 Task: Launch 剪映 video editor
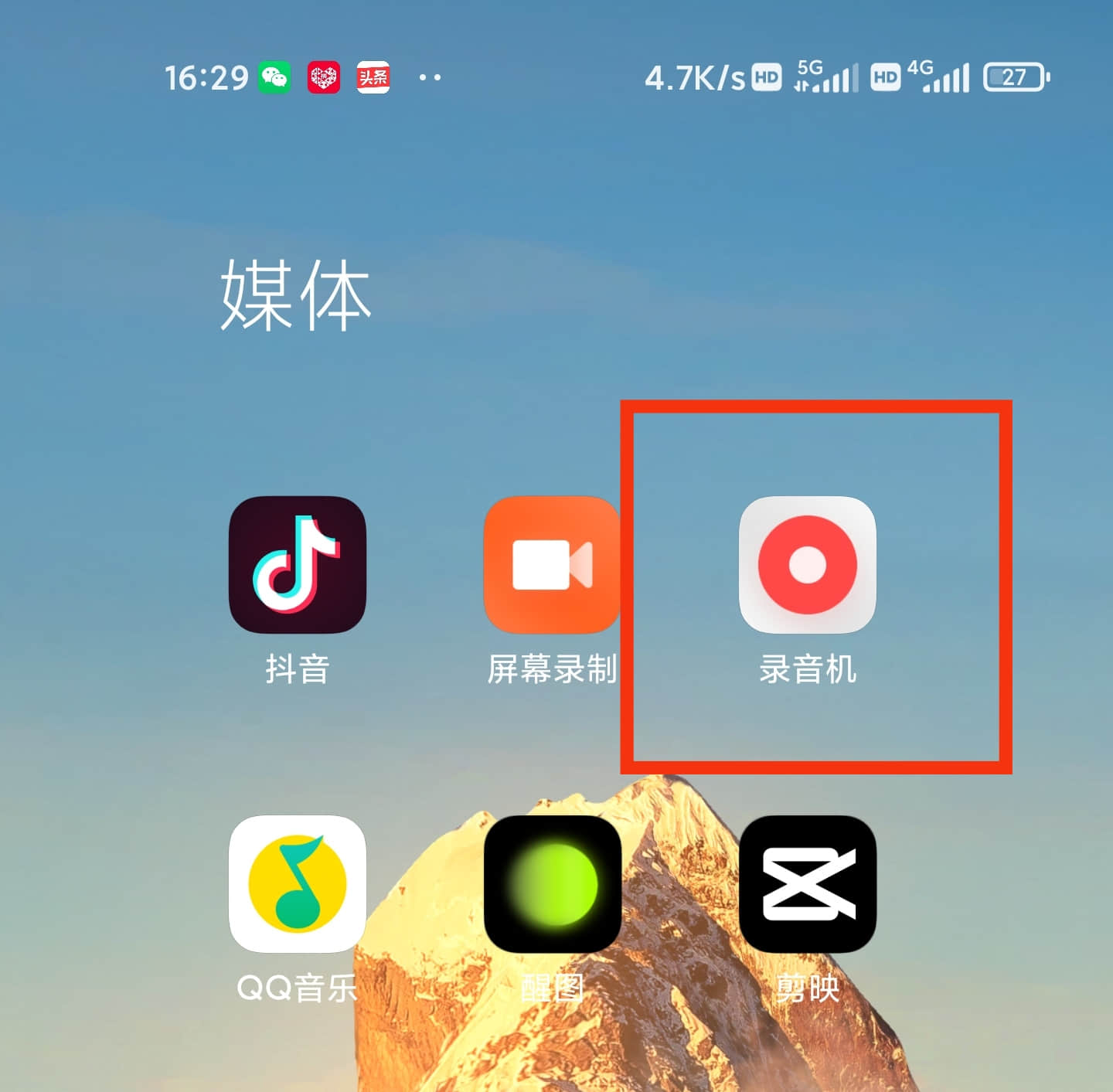808,883
